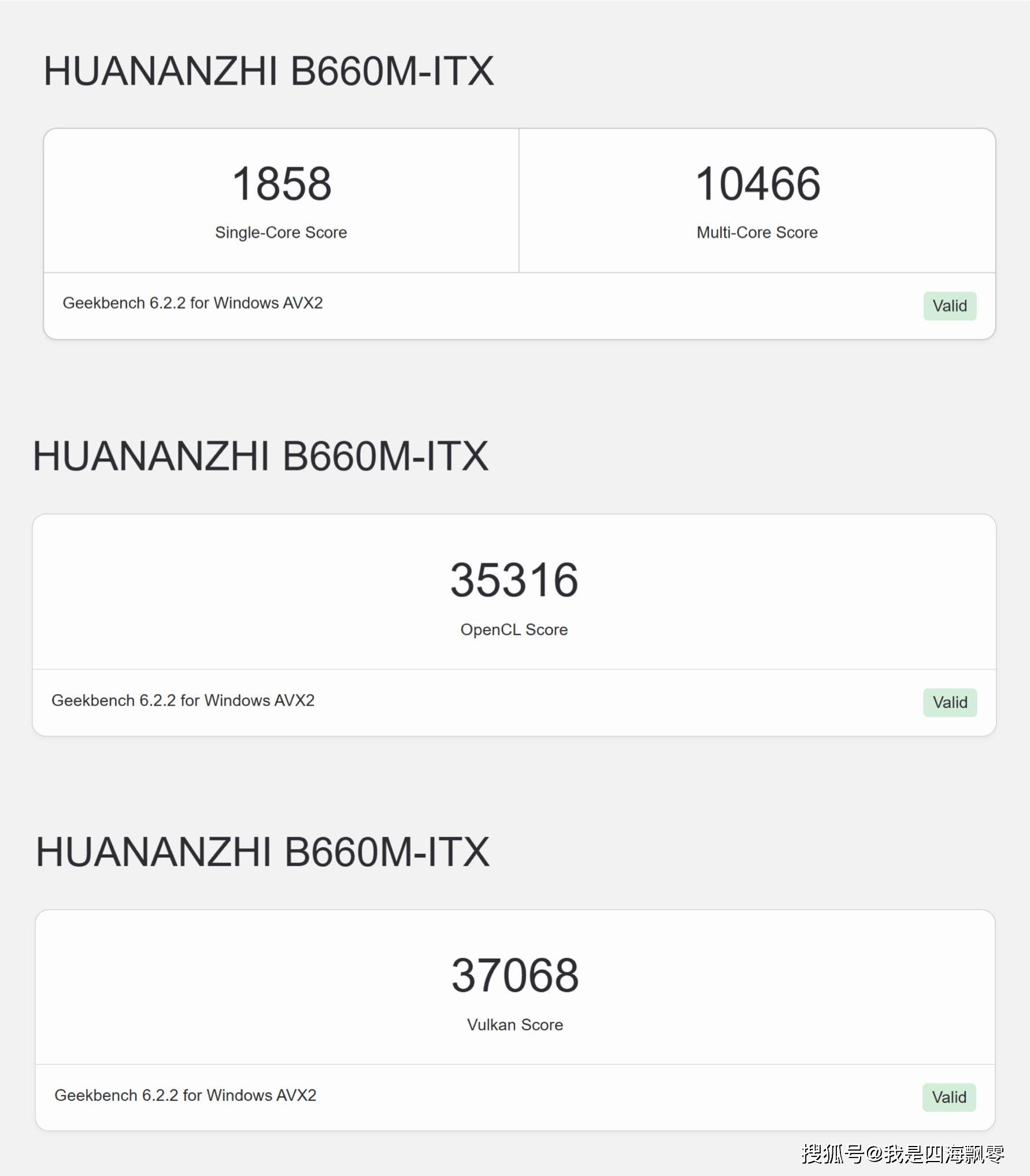Click the first Valid badge
This screenshot has height=1176, width=1030.
tap(950, 306)
